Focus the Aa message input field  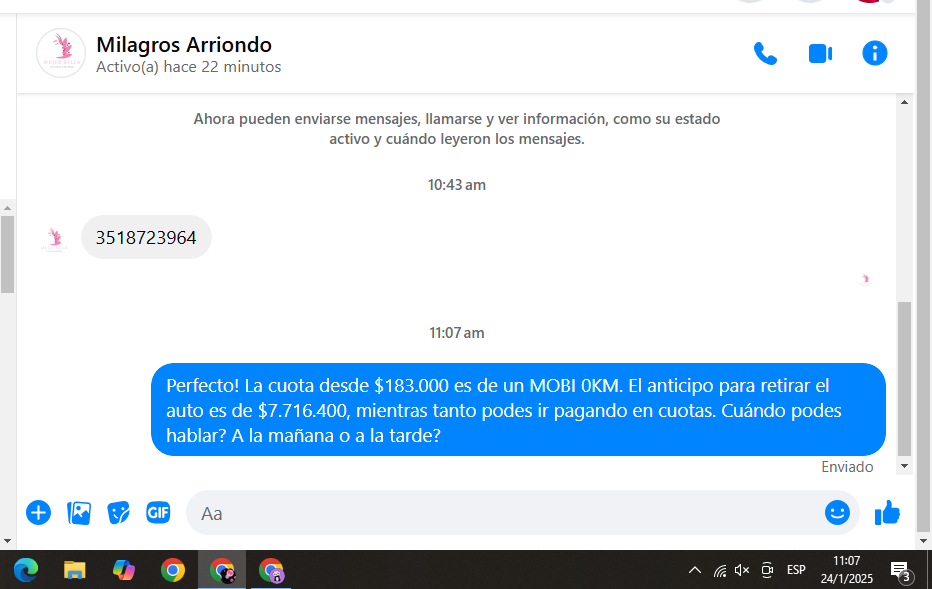coord(500,513)
